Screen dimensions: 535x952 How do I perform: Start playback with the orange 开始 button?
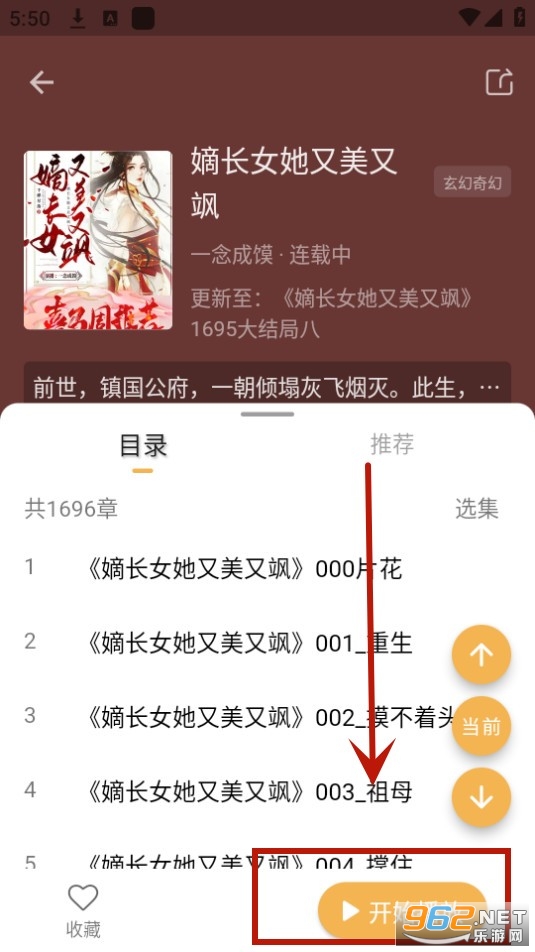tap(403, 911)
